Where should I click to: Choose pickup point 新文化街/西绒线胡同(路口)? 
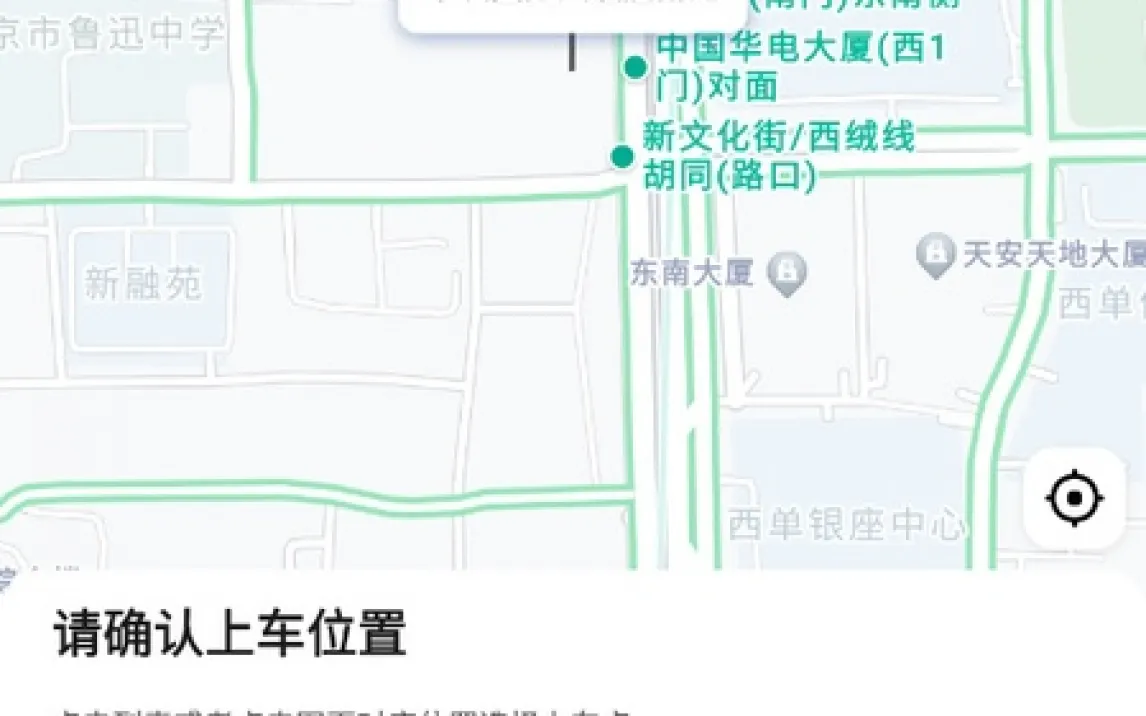pyautogui.click(x=623, y=156)
